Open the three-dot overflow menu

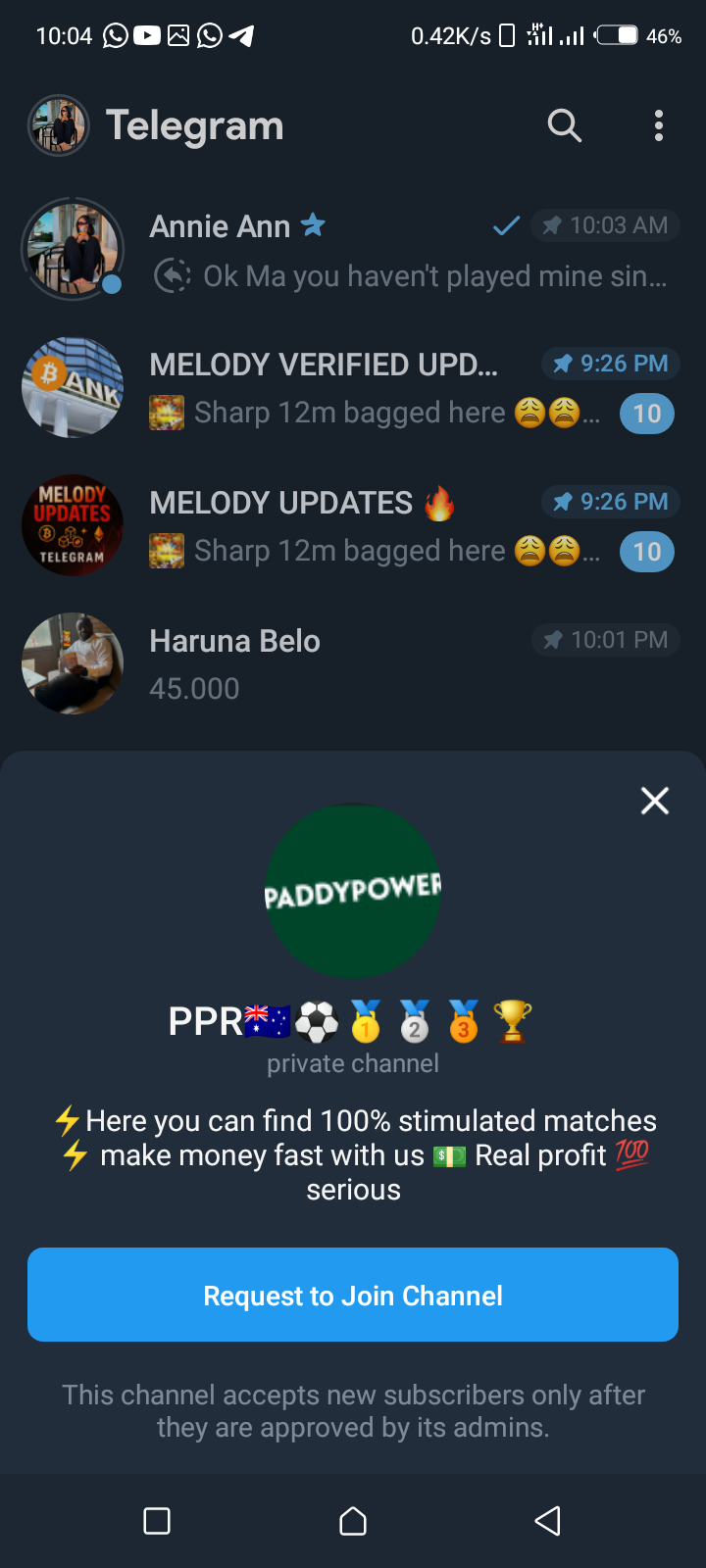[658, 125]
